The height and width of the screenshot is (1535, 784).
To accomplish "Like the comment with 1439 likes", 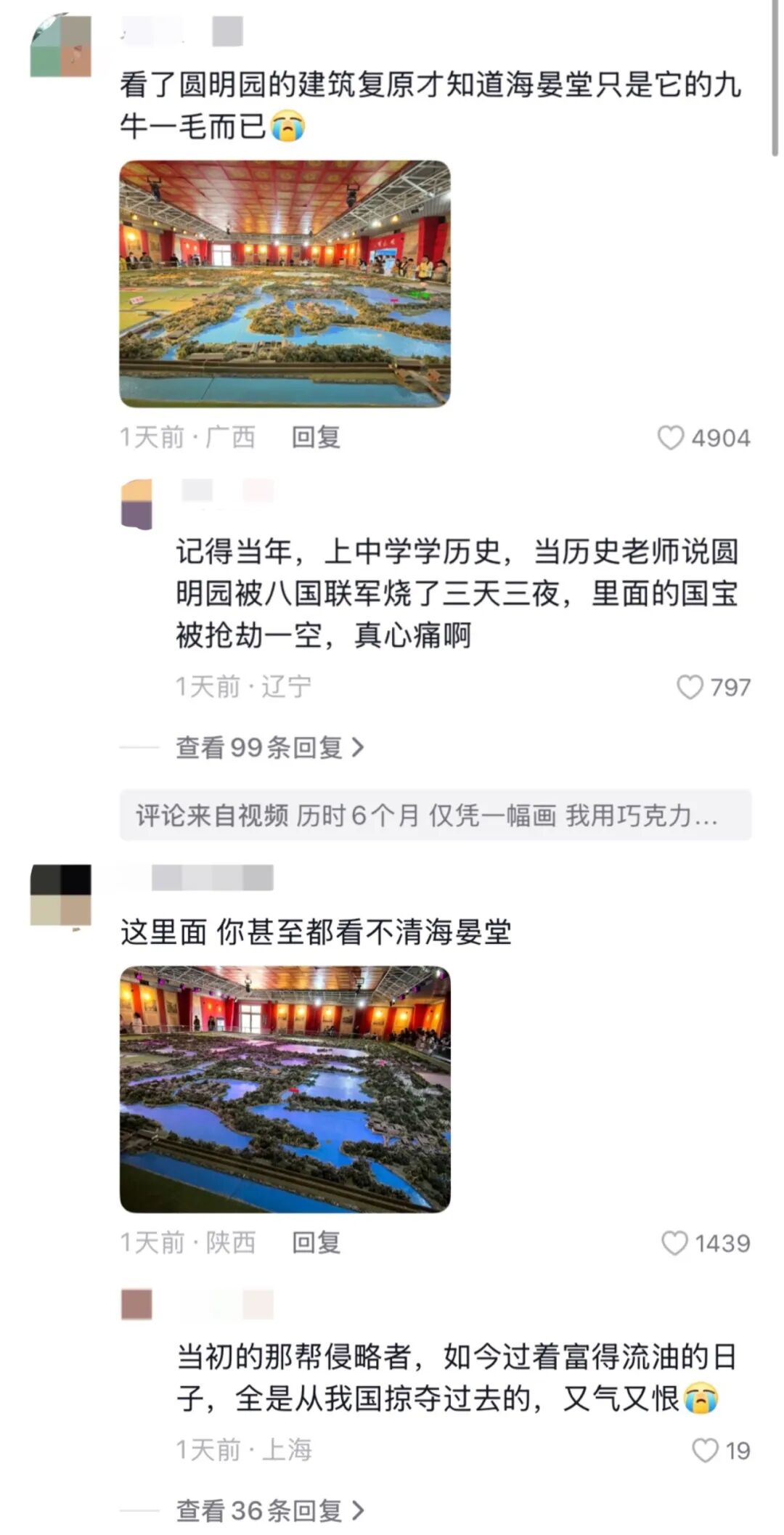I will tap(674, 1243).
